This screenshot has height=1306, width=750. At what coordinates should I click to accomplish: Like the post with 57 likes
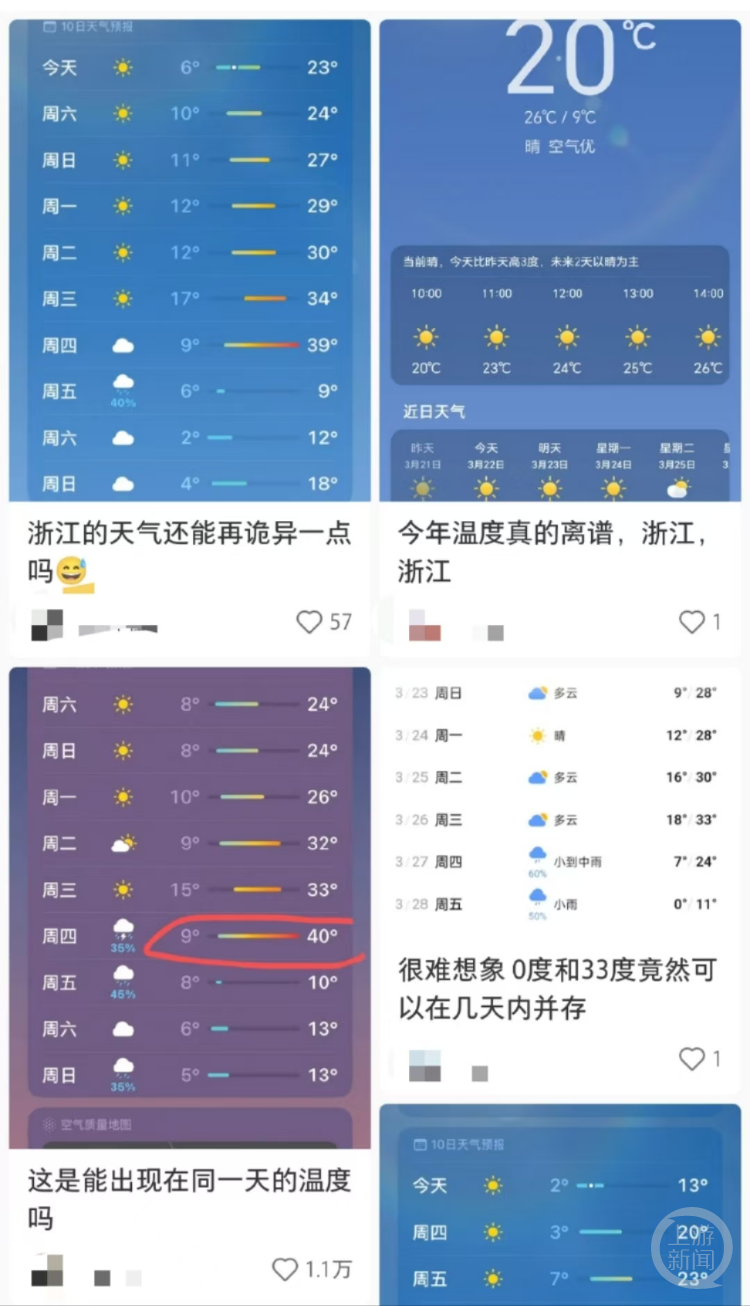[310, 622]
